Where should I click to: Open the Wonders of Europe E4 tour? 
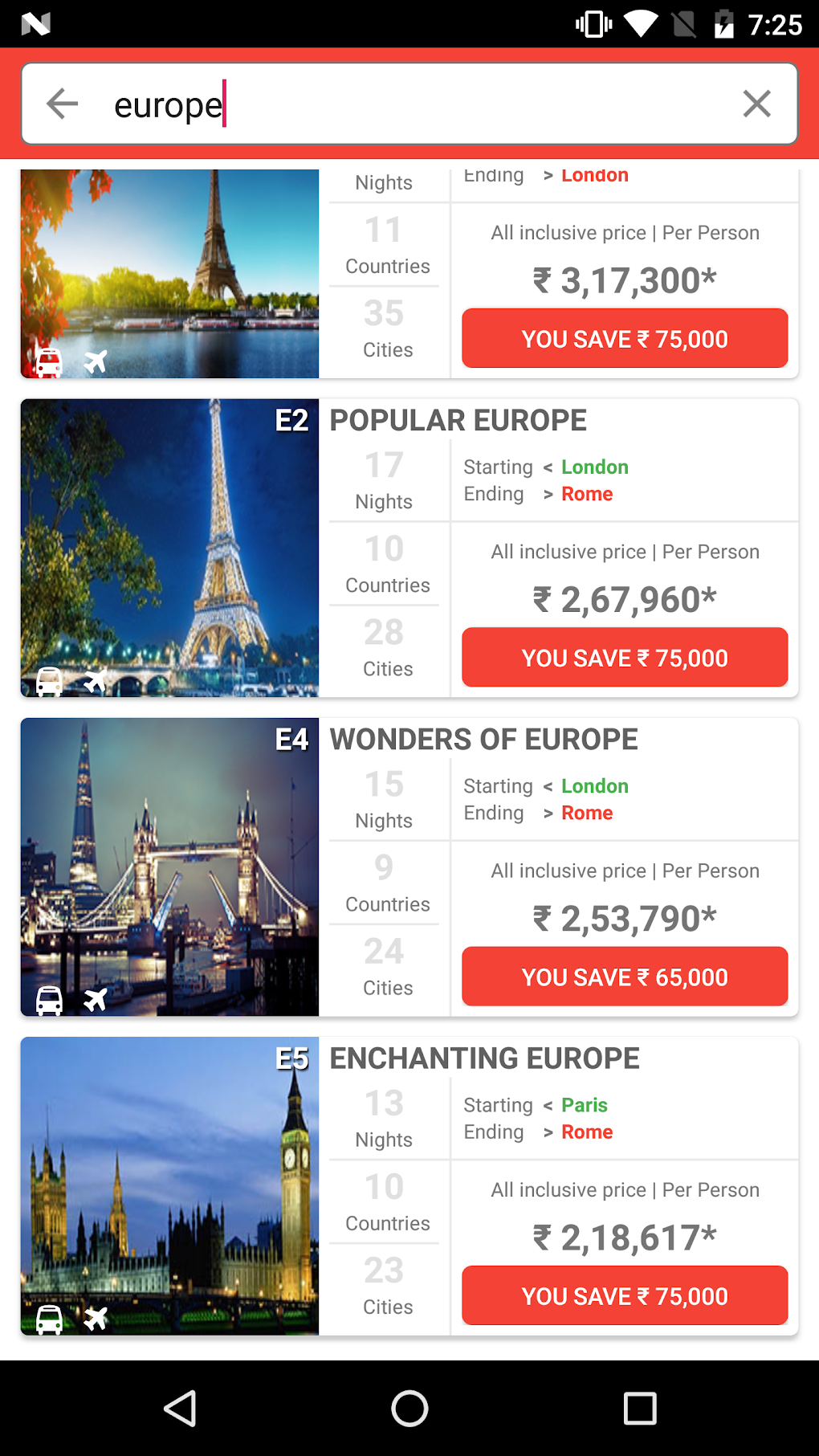coord(483,739)
